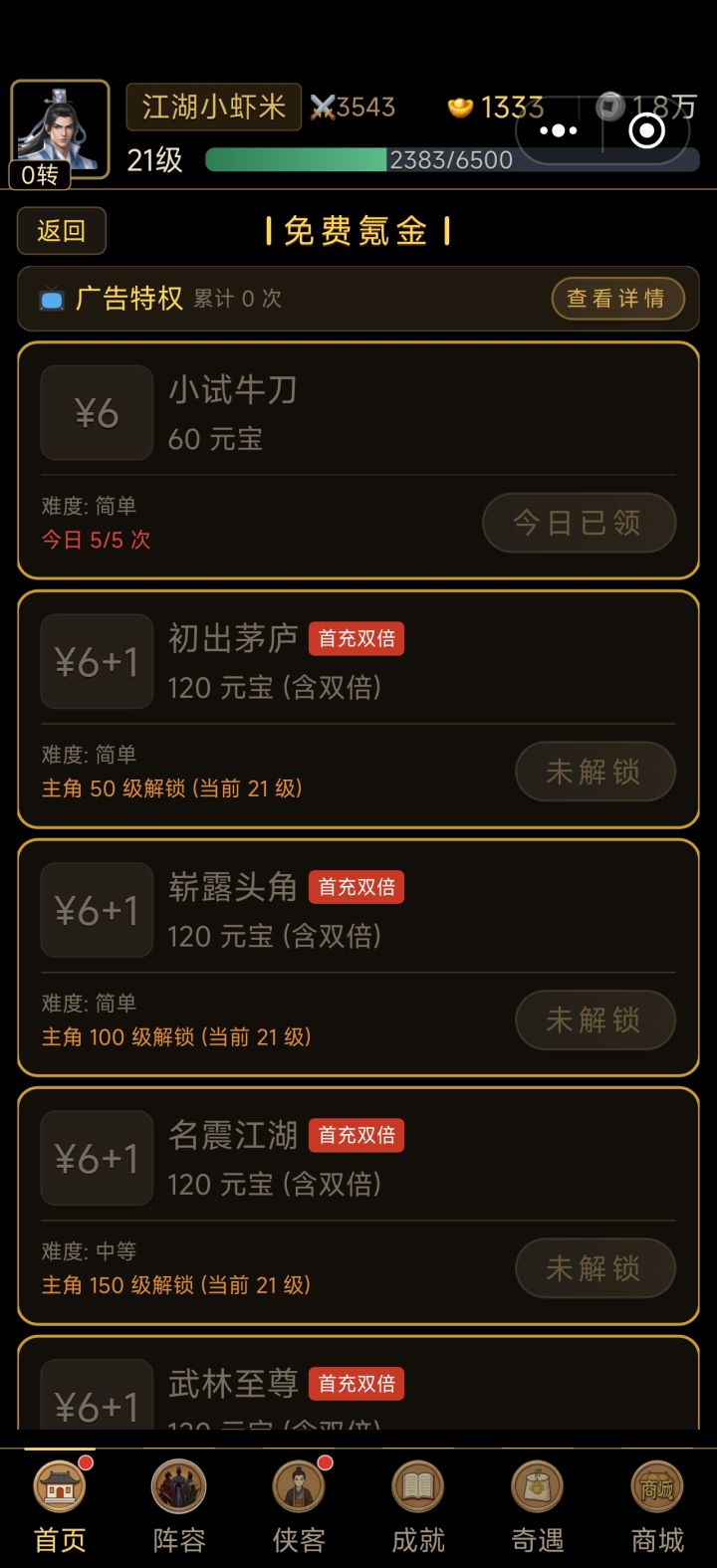
Task: Tap the player avatar portrait
Action: pos(60,124)
